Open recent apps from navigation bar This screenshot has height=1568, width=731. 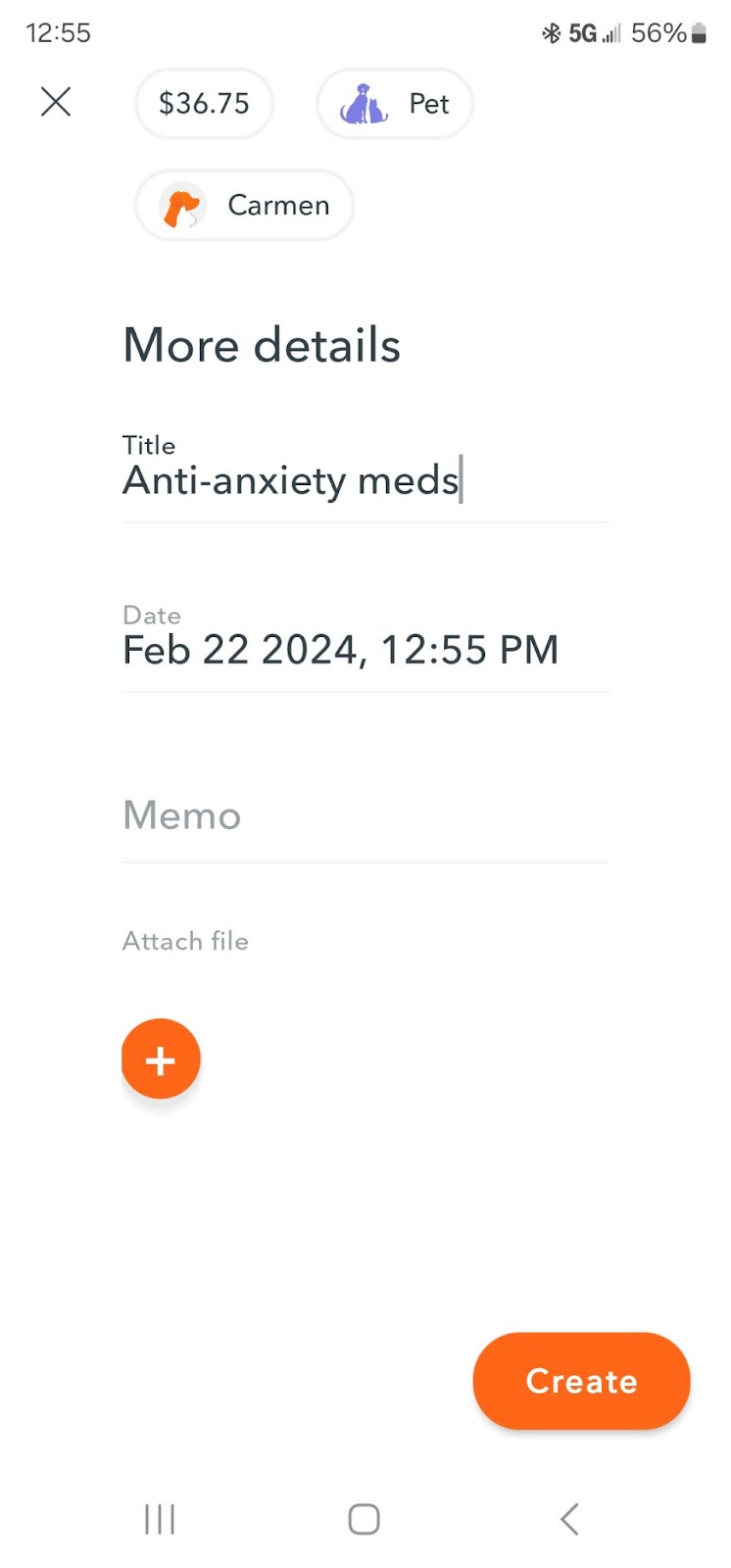coord(160,1519)
